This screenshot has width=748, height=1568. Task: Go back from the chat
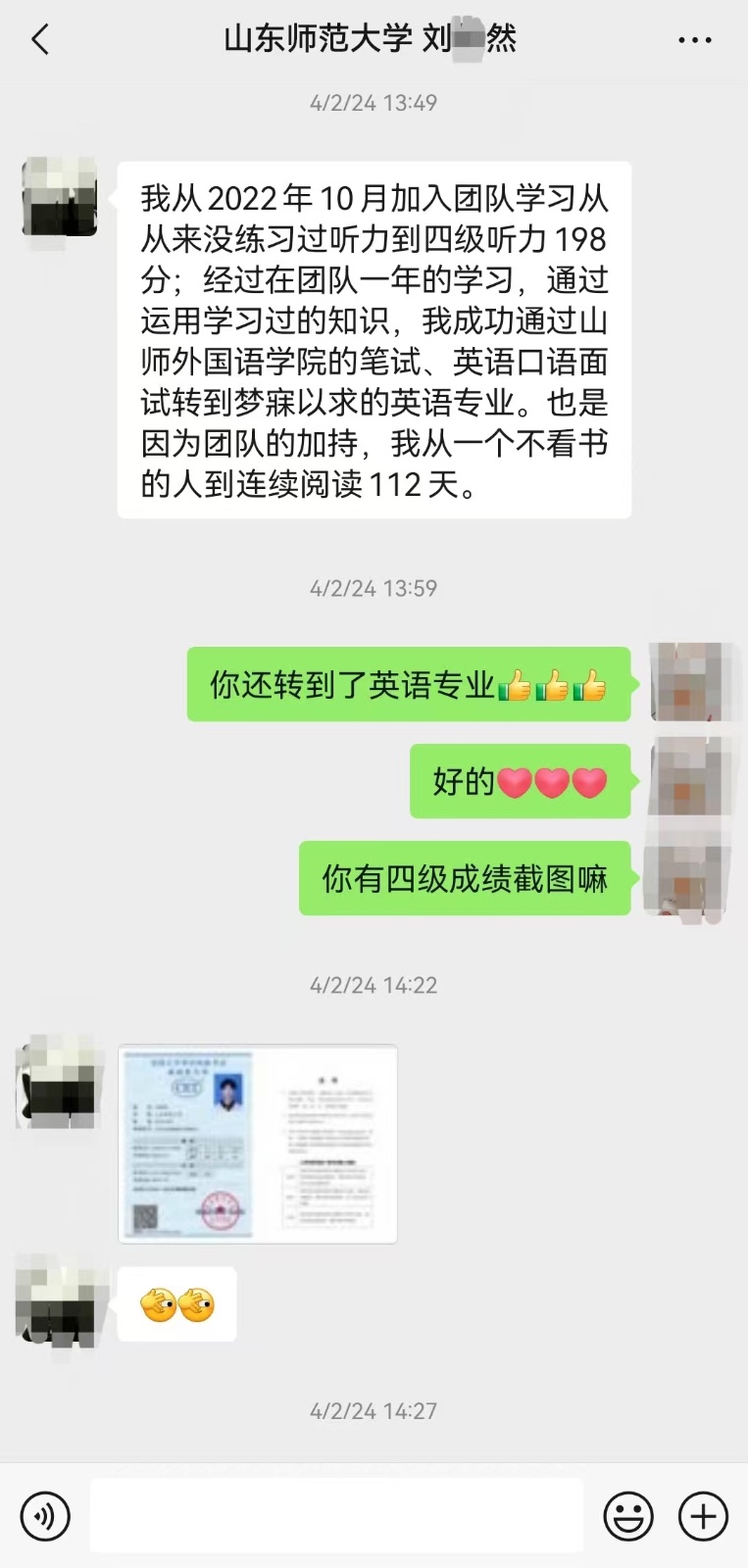click(40, 40)
